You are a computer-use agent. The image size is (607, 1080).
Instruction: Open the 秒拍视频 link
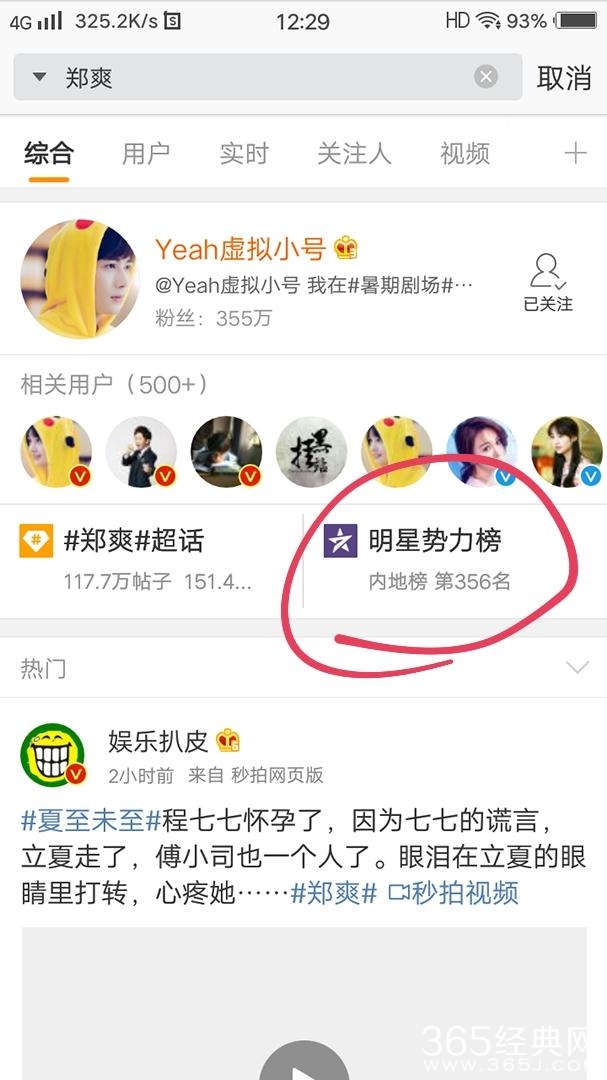pyautogui.click(x=453, y=891)
